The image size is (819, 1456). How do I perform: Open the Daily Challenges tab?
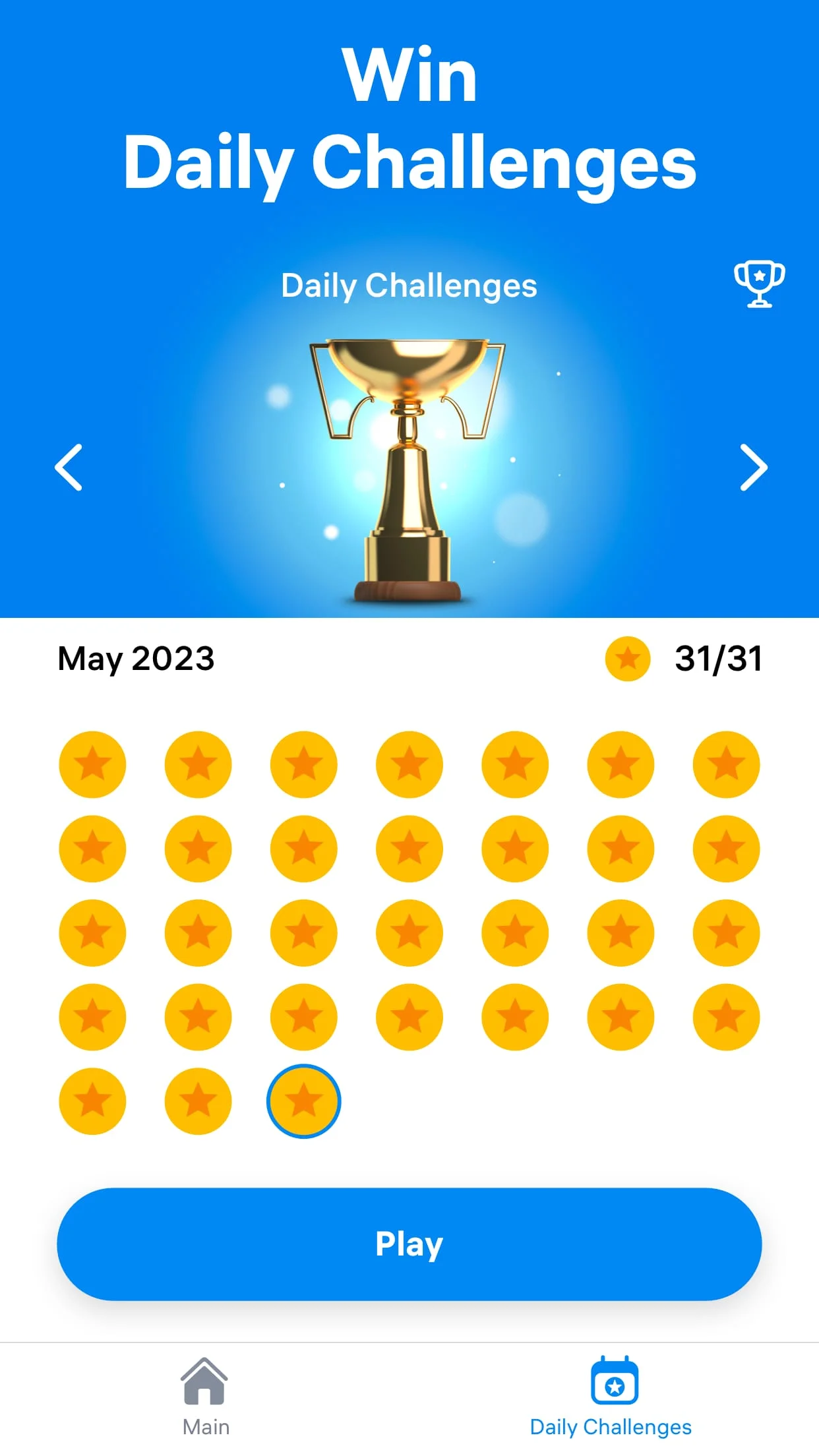611,1396
